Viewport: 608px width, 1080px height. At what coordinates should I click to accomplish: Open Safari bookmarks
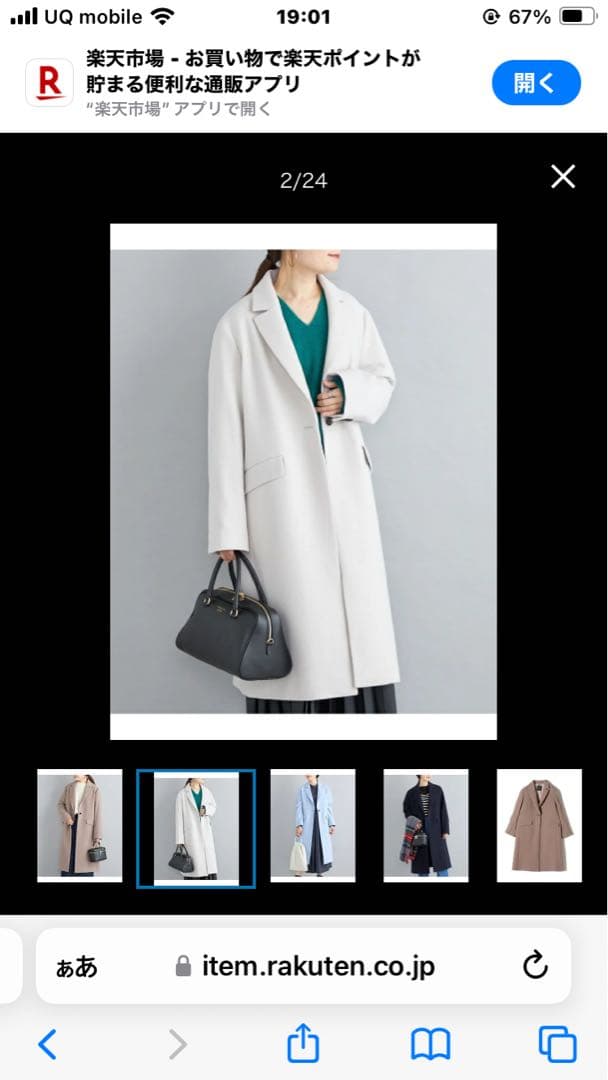[430, 1045]
